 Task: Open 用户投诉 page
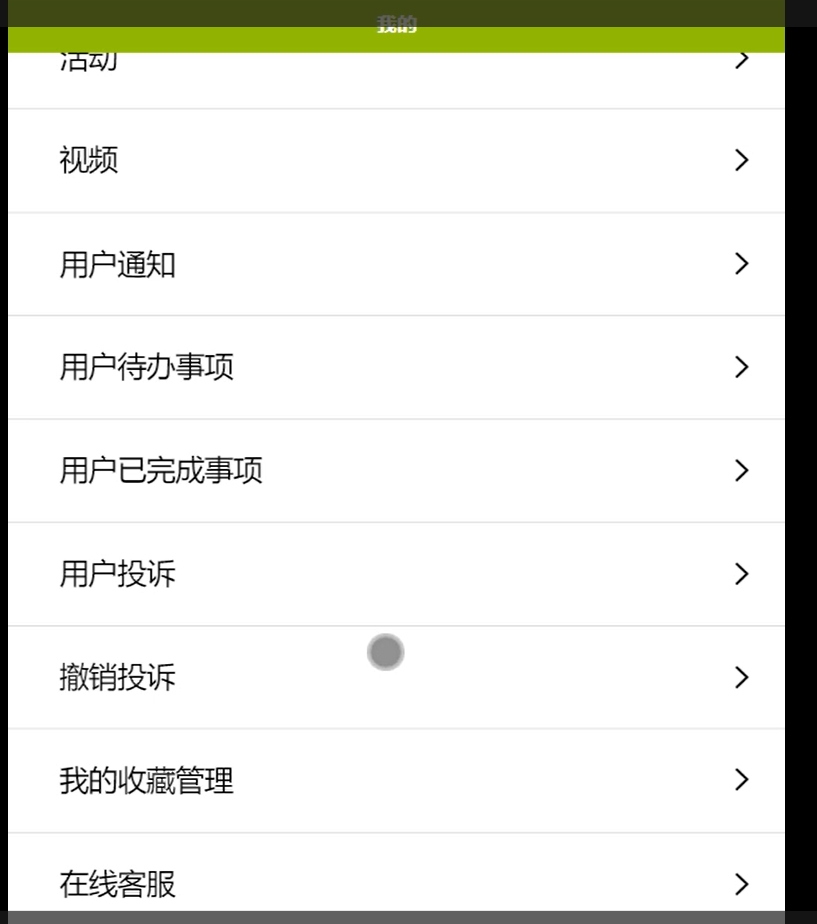click(396, 574)
